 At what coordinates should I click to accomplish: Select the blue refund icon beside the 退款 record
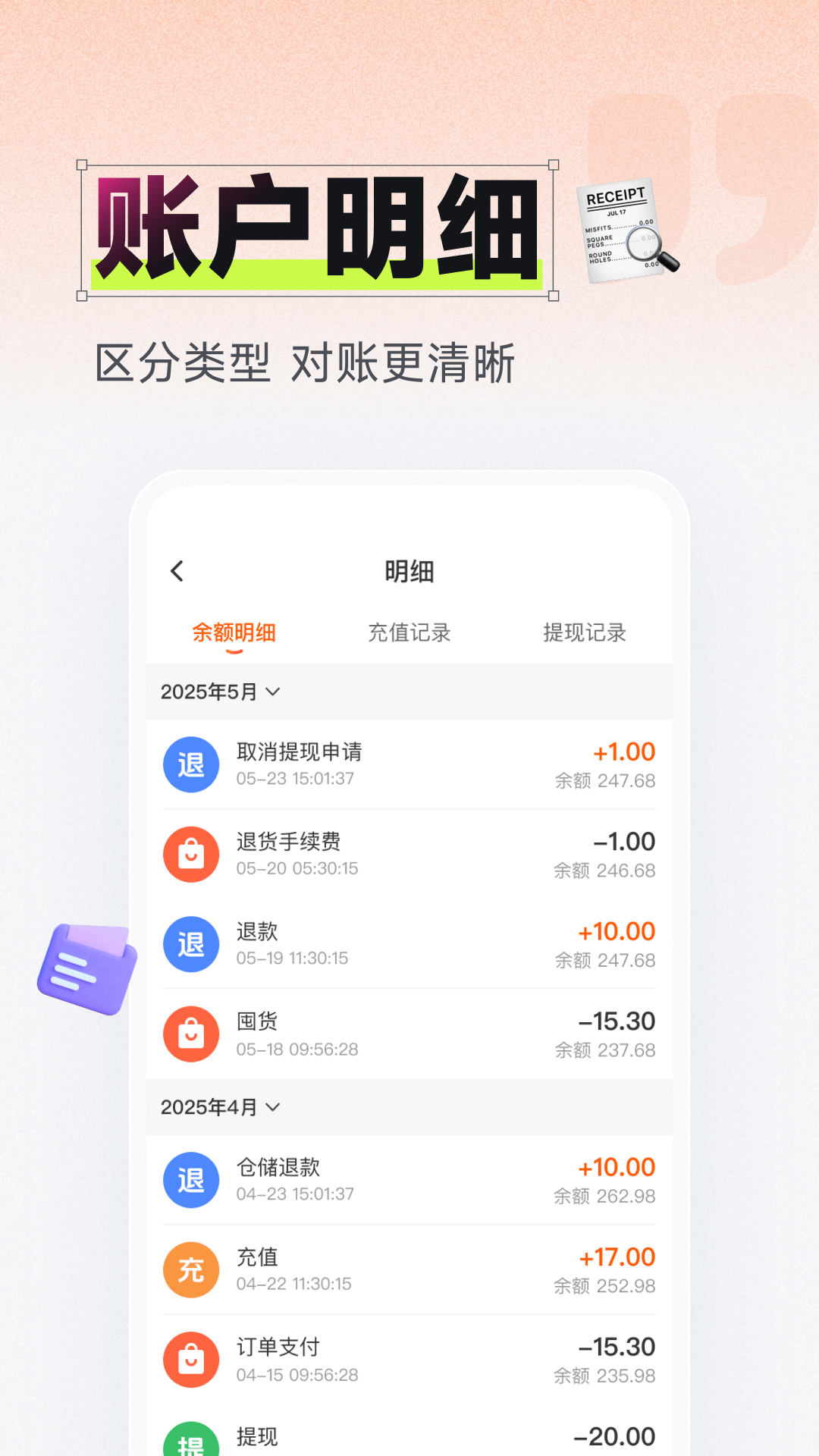coord(191,944)
